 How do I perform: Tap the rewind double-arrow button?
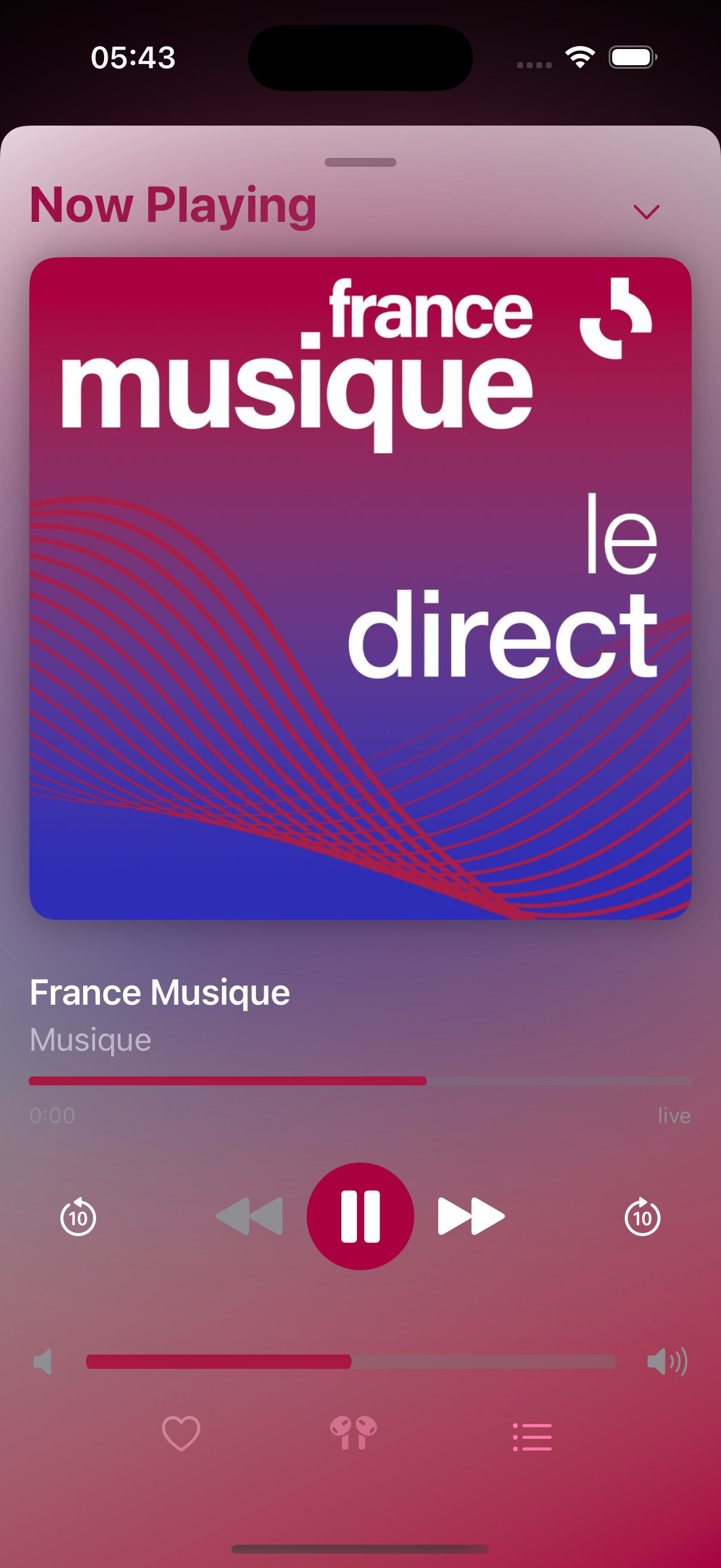coord(249,1216)
